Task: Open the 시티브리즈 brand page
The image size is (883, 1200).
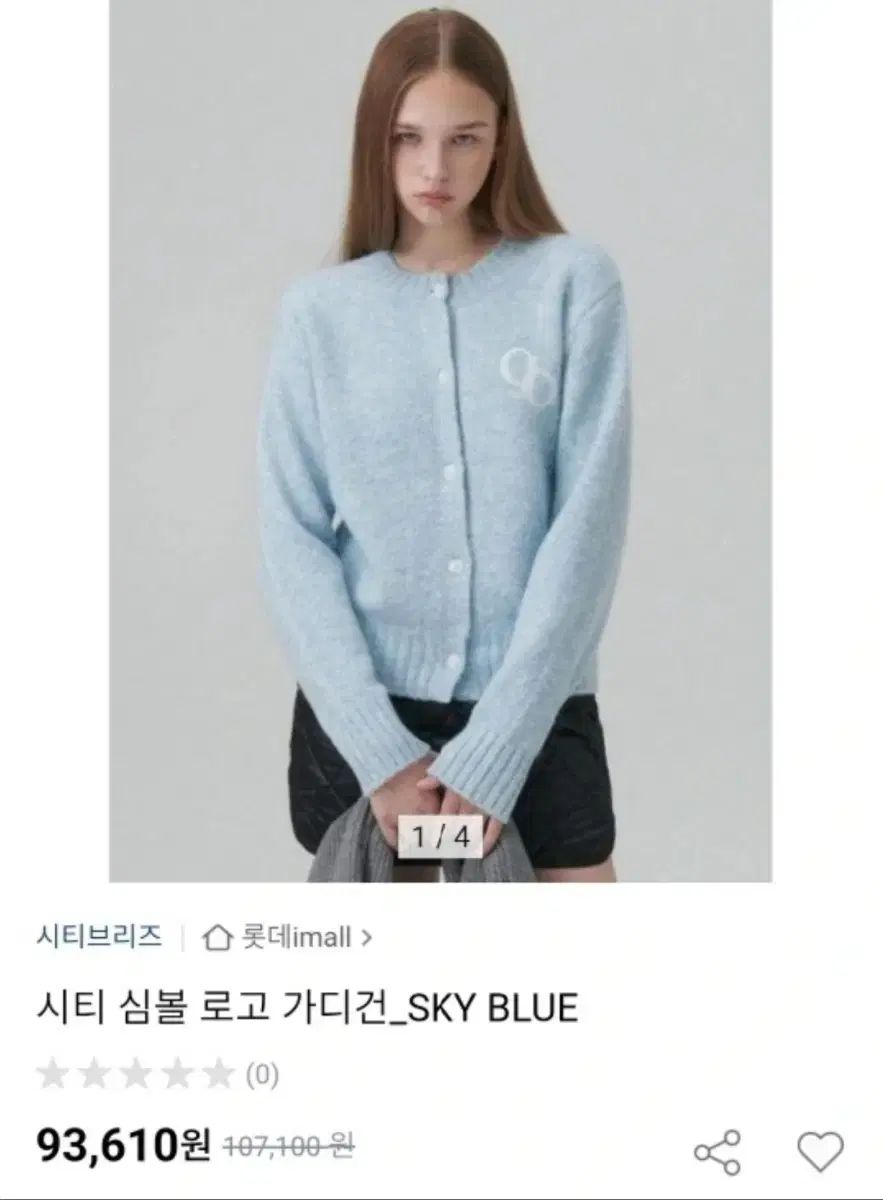Action: [98, 937]
